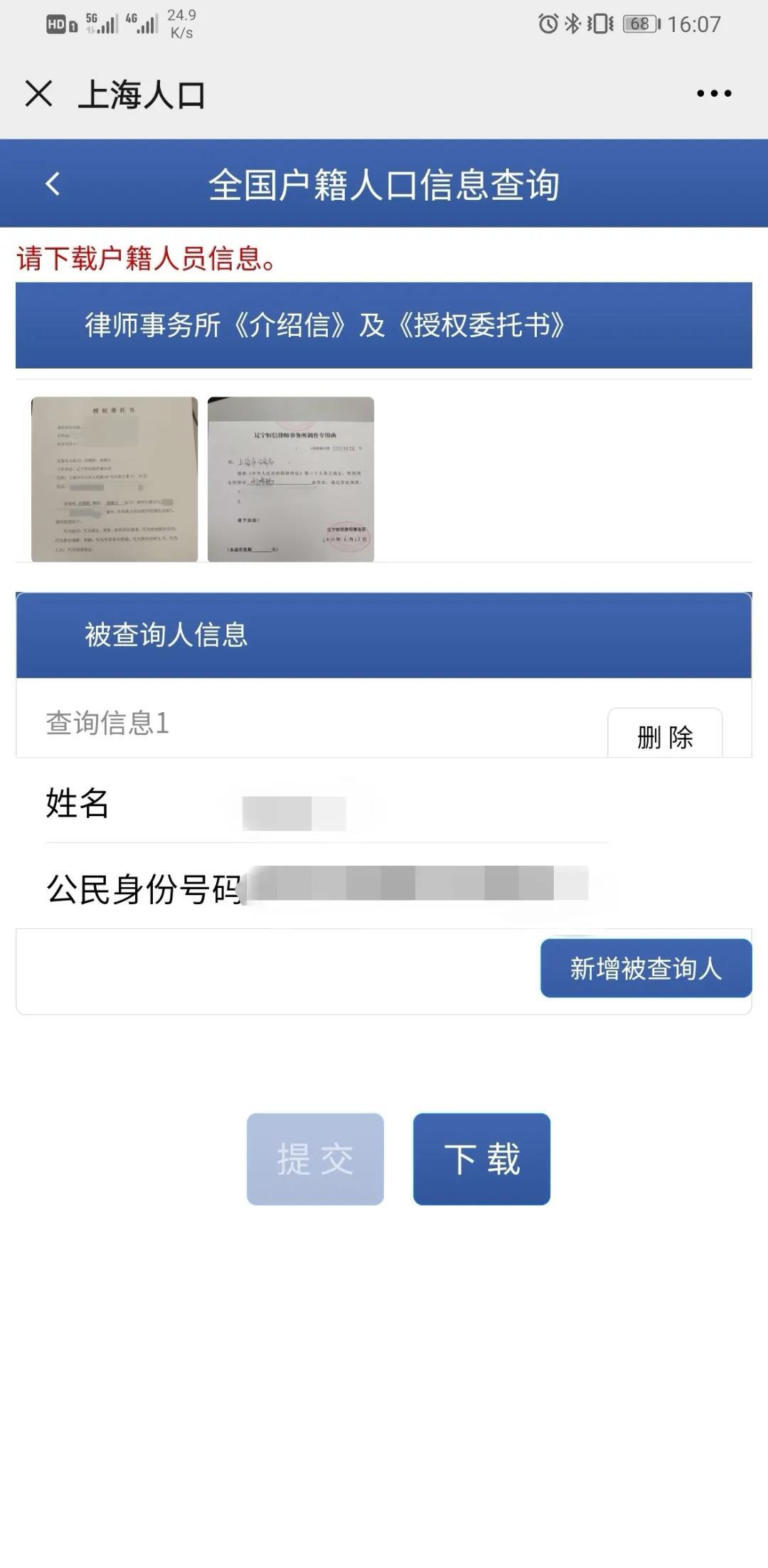Viewport: 768px width, 1568px height.
Task: Close the 上海人口 mini program page
Action: [38, 94]
